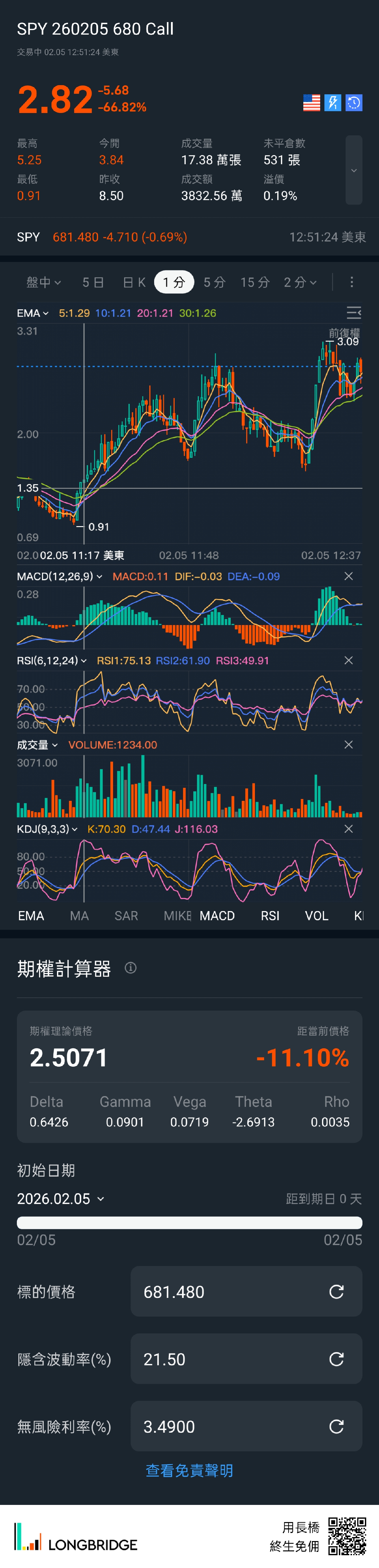Reset the 無風險利率 value
The height and width of the screenshot is (1568, 379).
point(336,1427)
